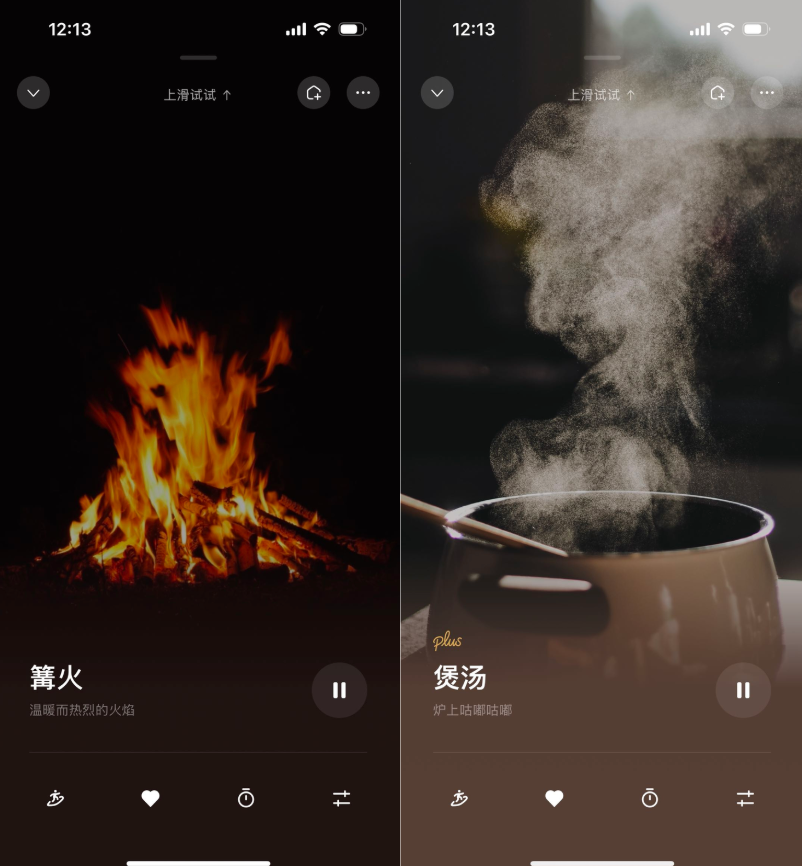
Task: Add 篝火 to a mix with the plus icon
Action: pos(314,93)
